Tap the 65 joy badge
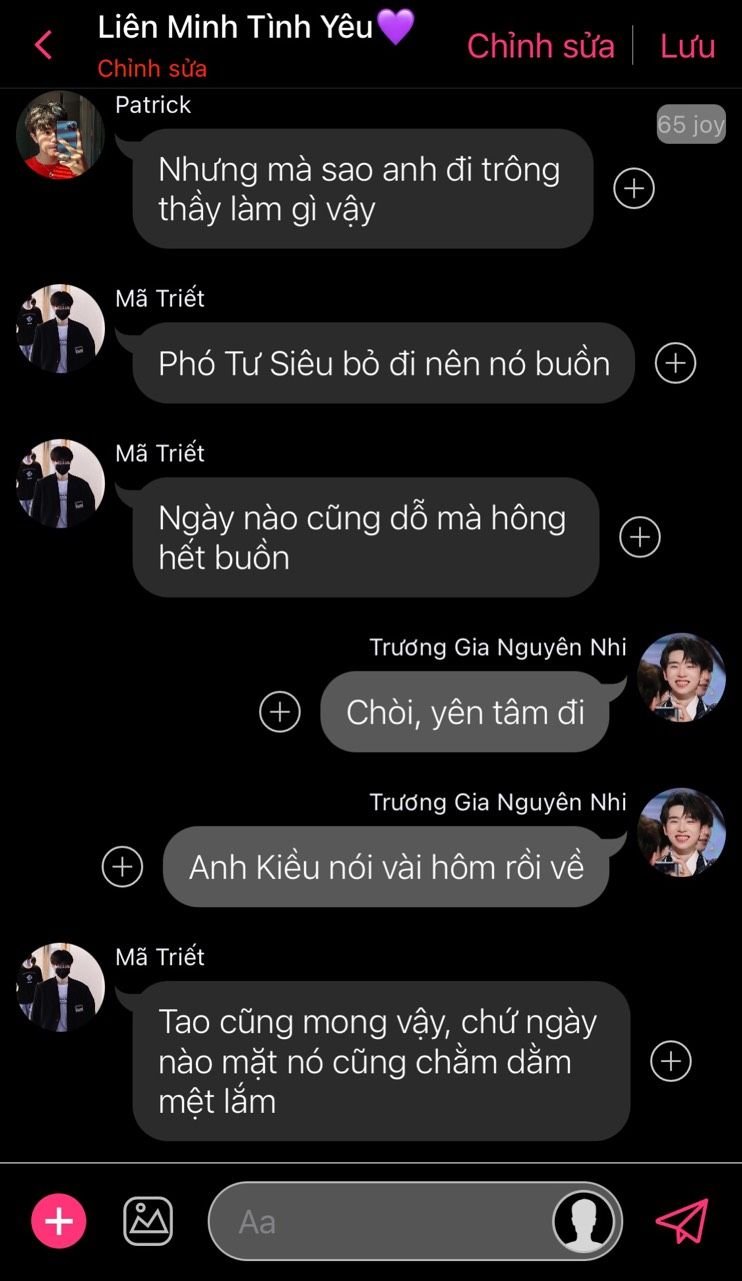The height and width of the screenshot is (1281, 742). (x=690, y=124)
